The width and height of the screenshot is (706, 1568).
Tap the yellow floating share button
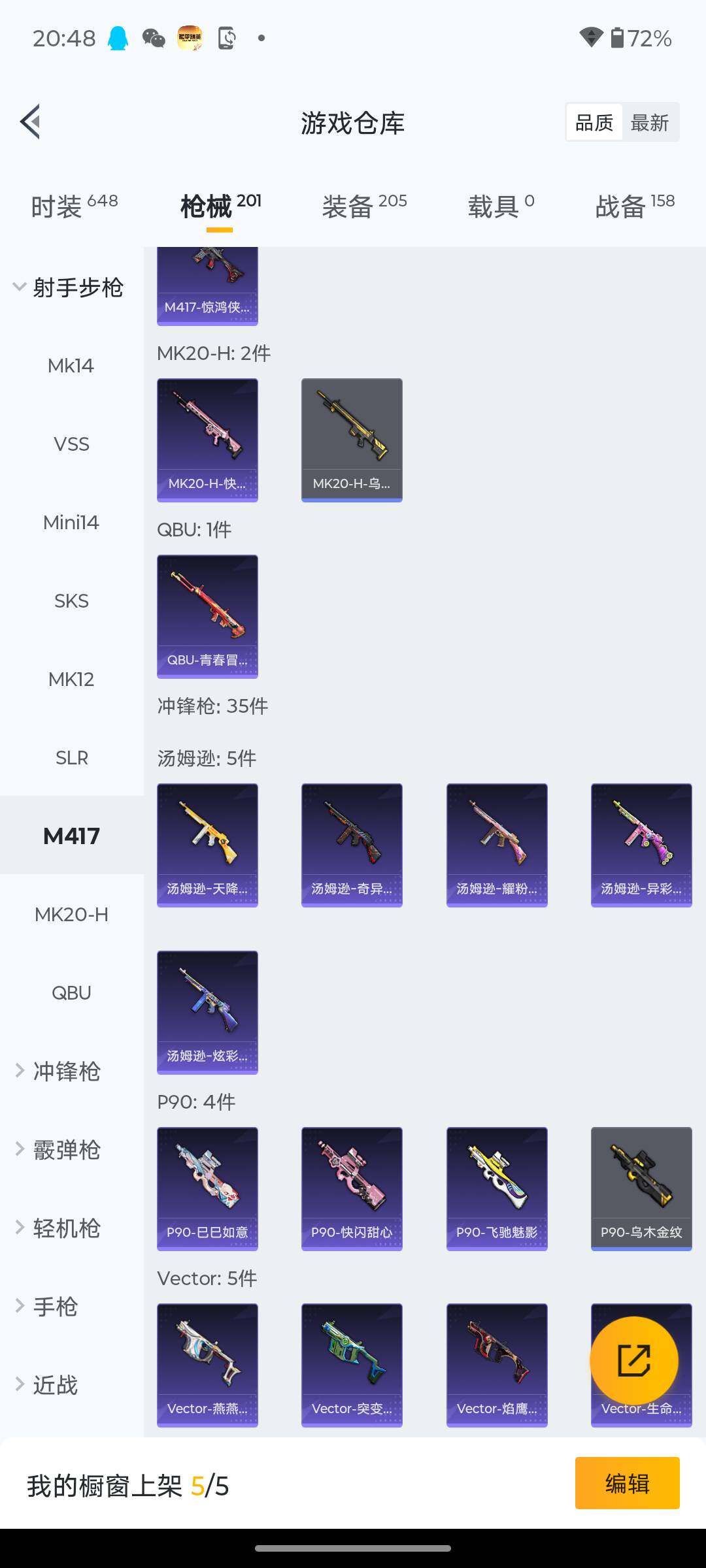pos(633,1361)
